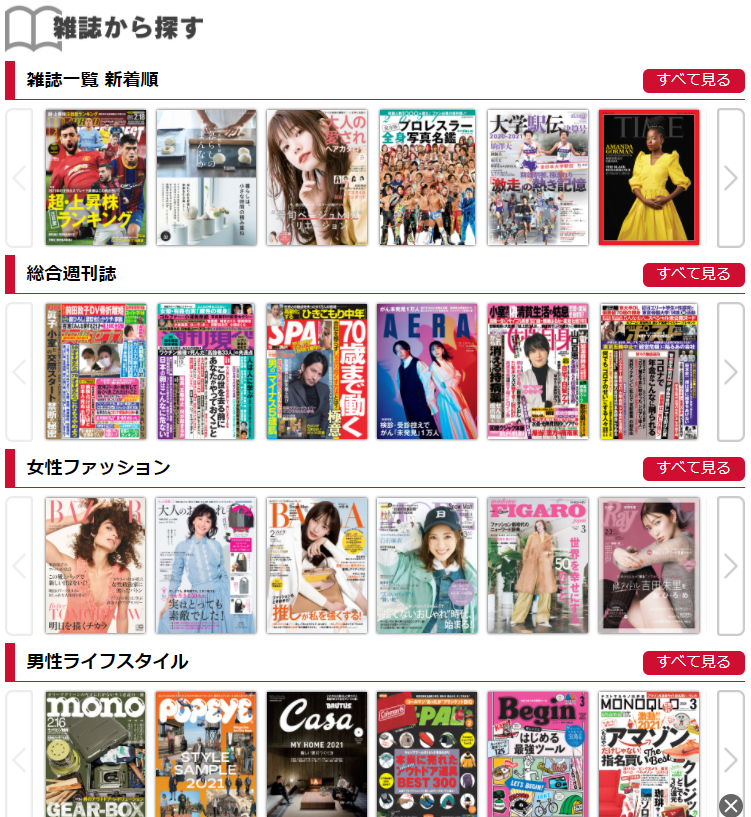751x817 pixels.
Task: Open the Casa BRUTUS magazine cover
Action: 316,753
